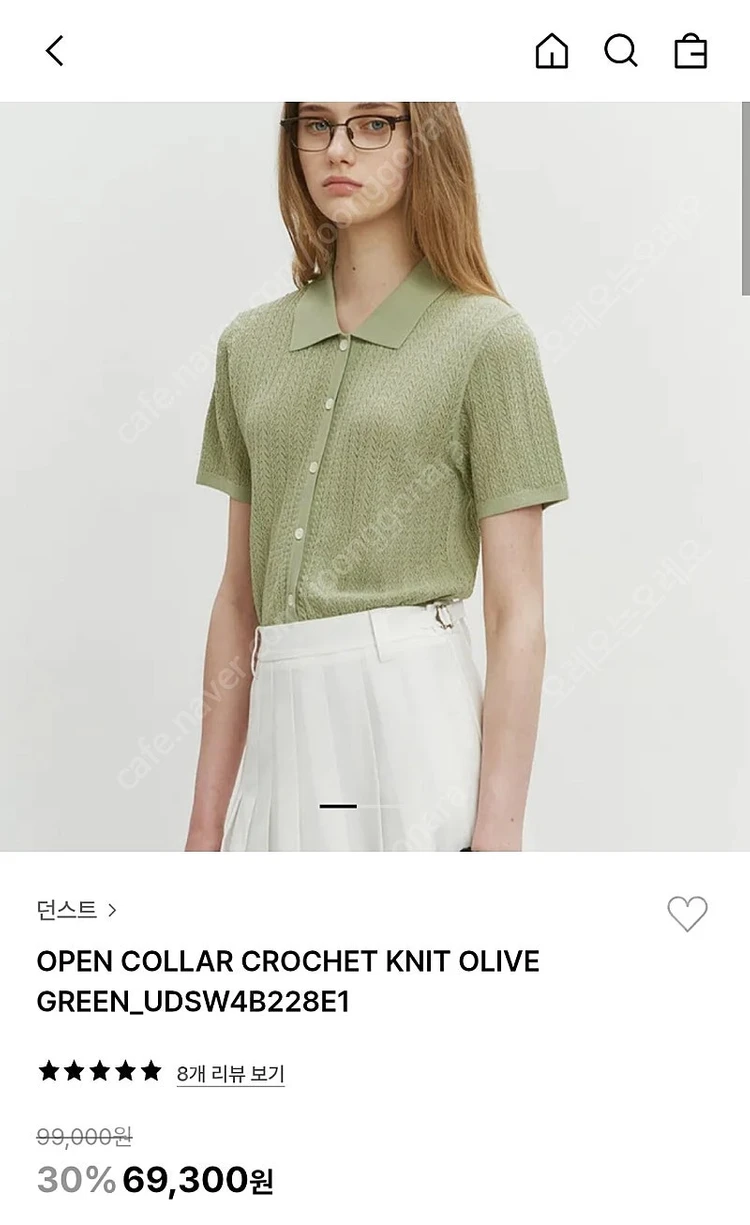Add the knit to wishlist with heart

pos(687,914)
